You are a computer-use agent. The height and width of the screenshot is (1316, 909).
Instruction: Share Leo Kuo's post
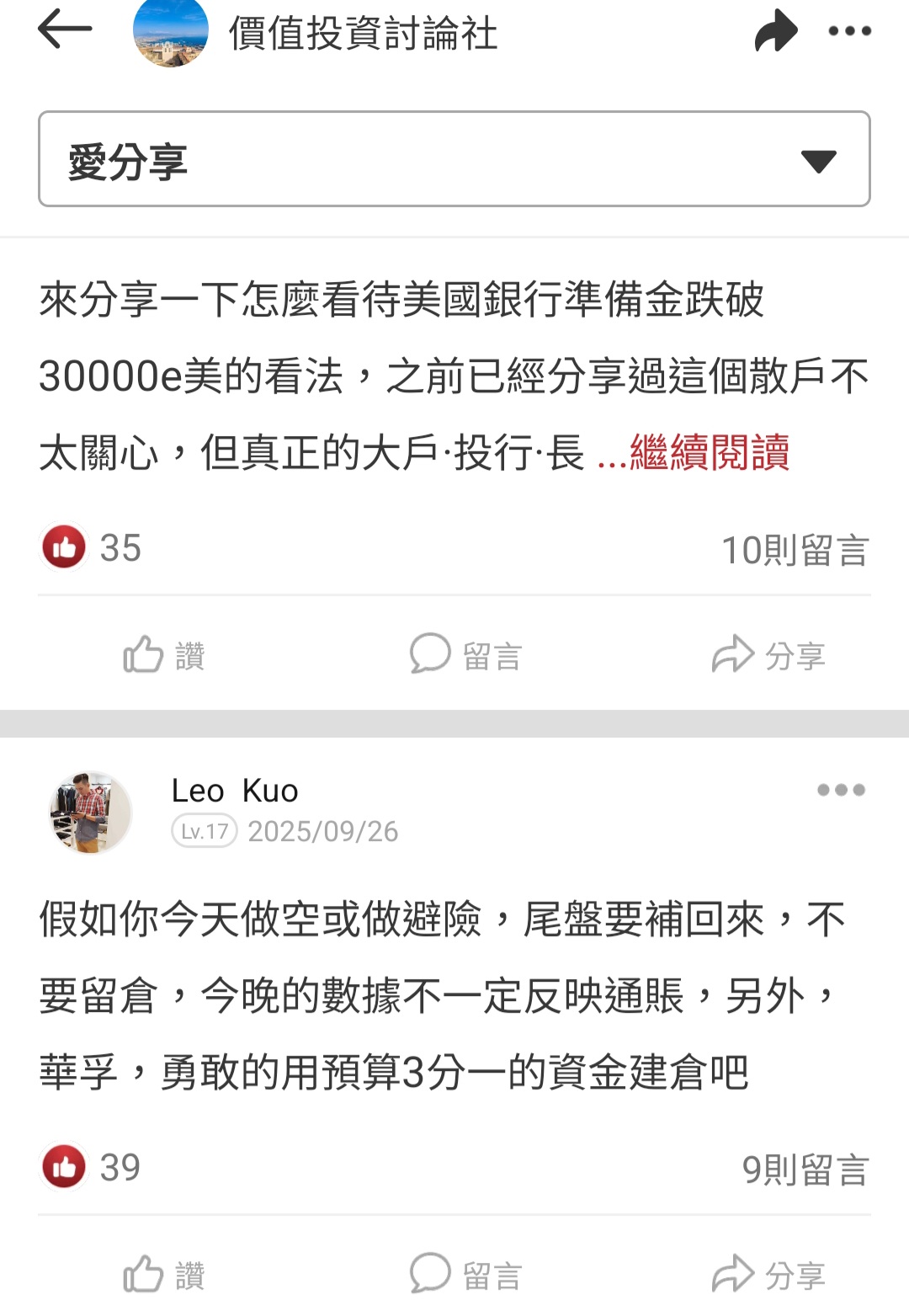coord(768,1274)
